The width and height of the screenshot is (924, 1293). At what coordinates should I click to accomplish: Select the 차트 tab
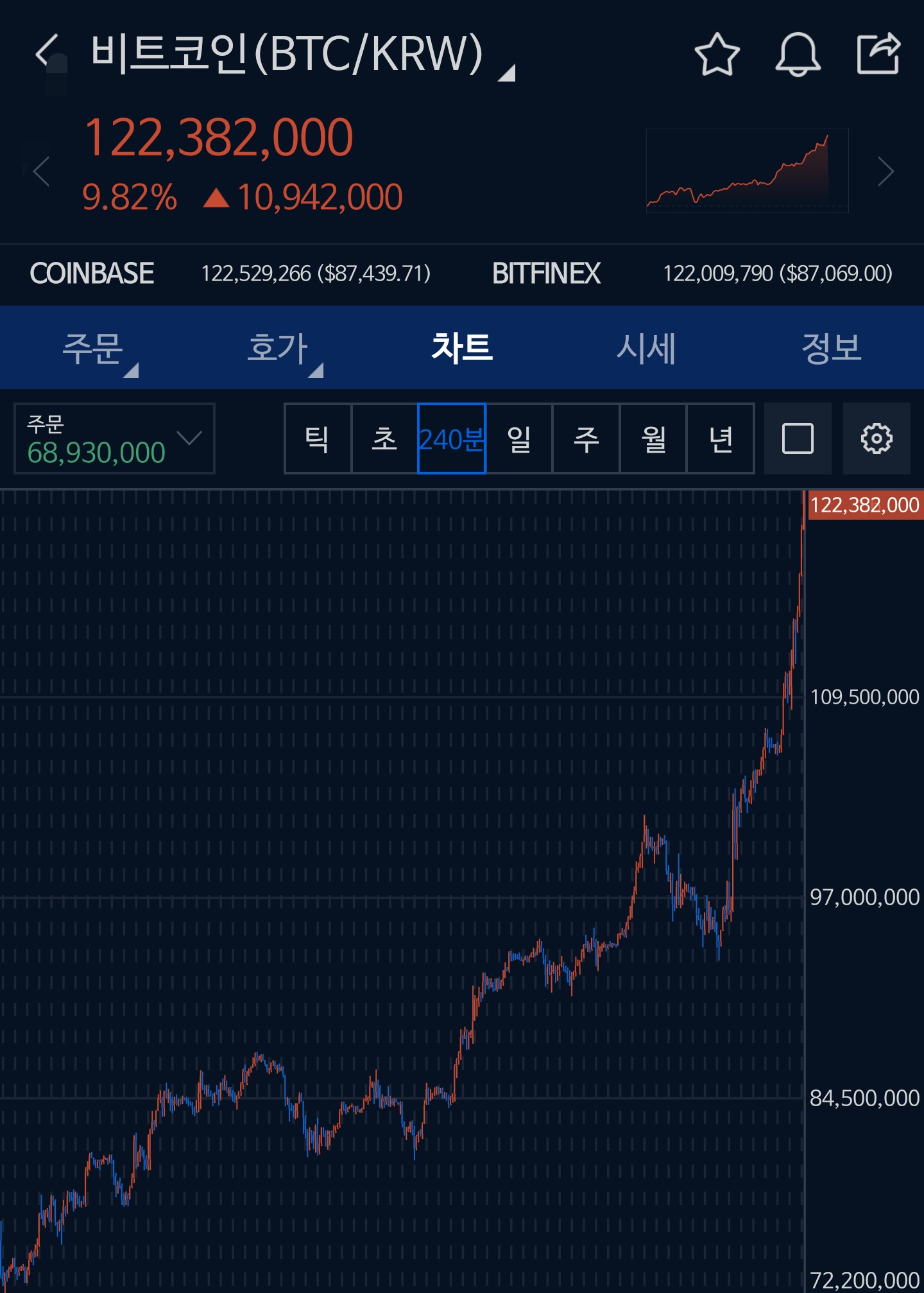(x=462, y=348)
